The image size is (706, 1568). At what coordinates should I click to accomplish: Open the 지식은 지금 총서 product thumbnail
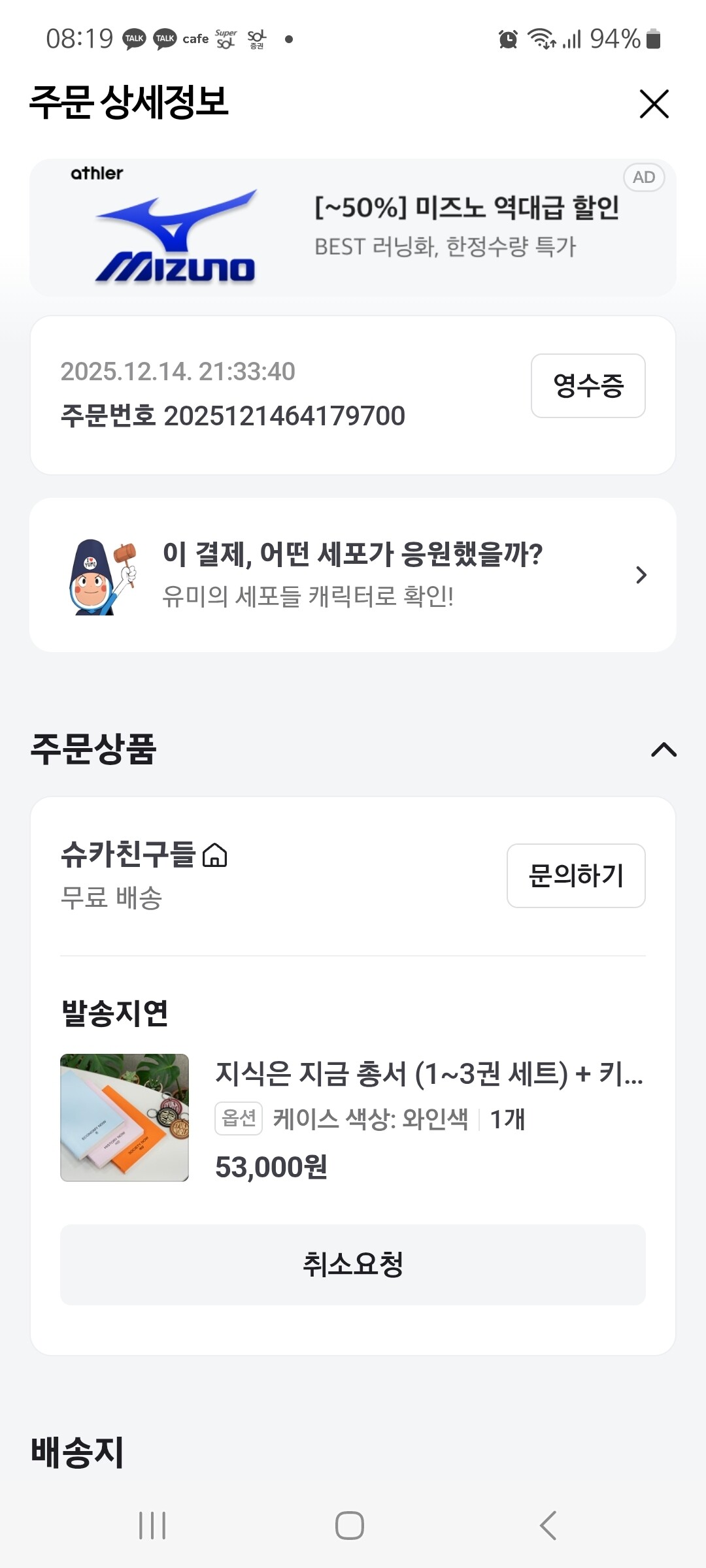(124, 1117)
